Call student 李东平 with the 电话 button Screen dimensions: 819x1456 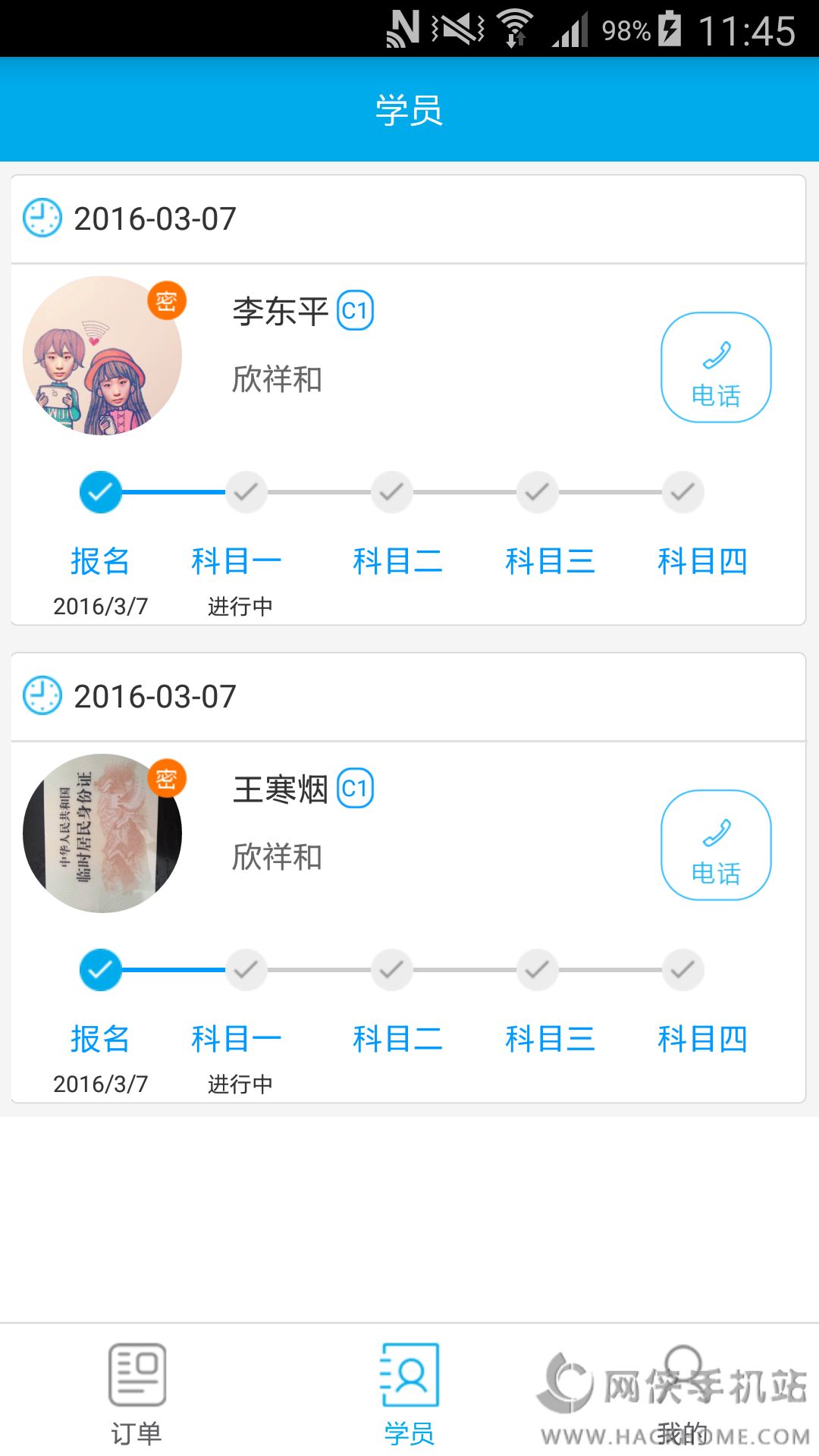[716, 368]
